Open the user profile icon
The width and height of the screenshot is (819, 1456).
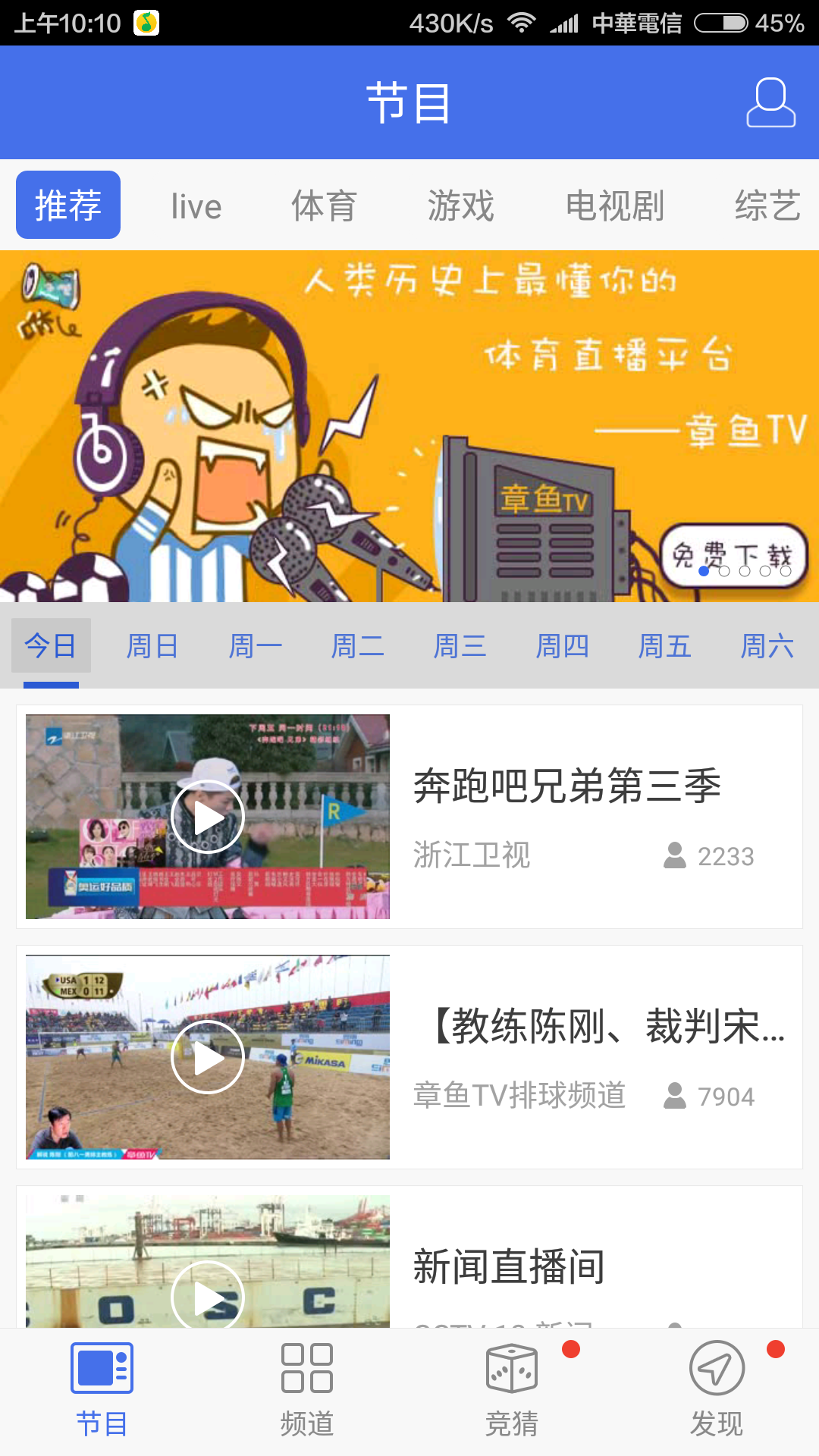point(770,102)
